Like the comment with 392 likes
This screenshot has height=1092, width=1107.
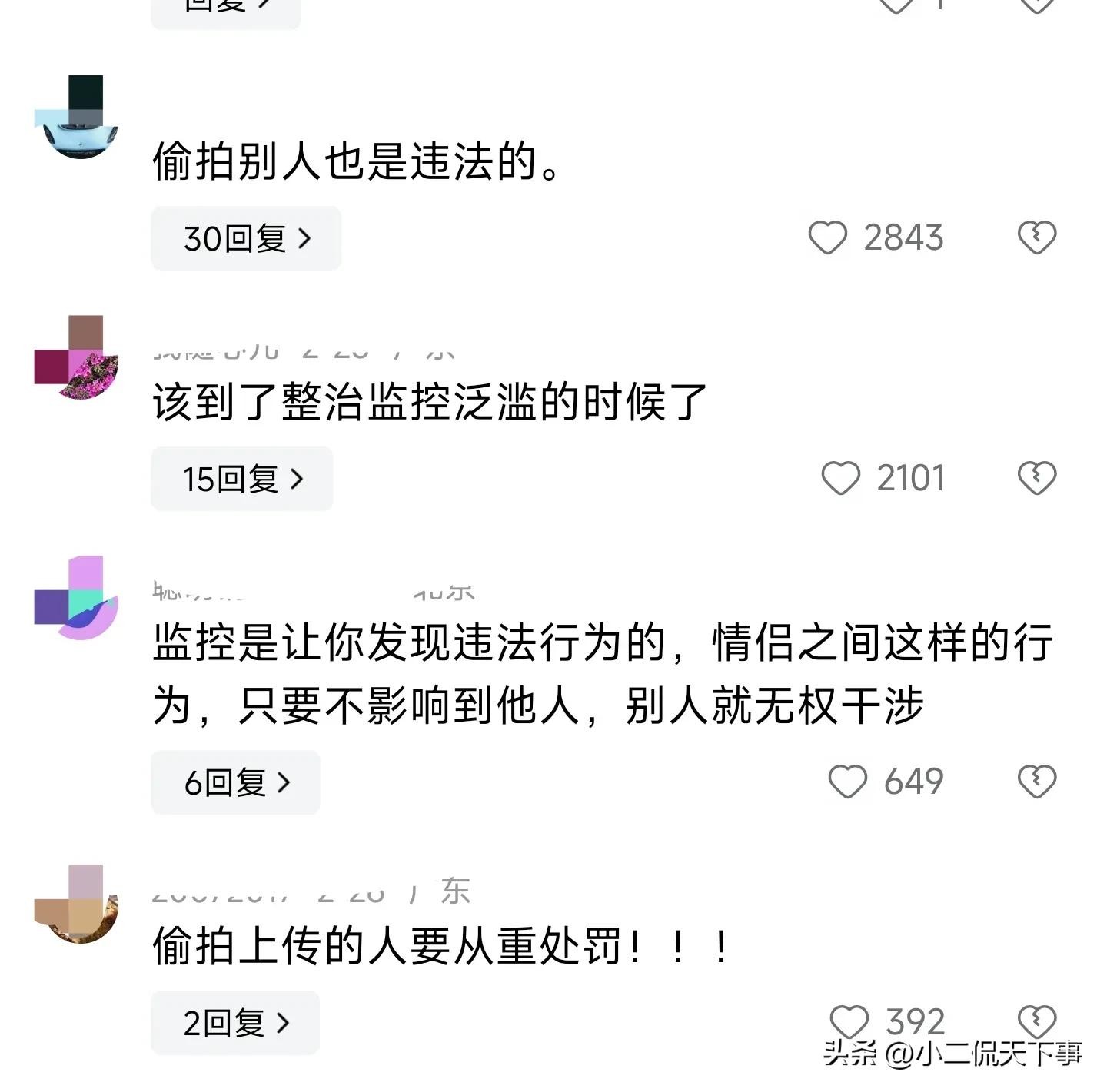tap(849, 1022)
